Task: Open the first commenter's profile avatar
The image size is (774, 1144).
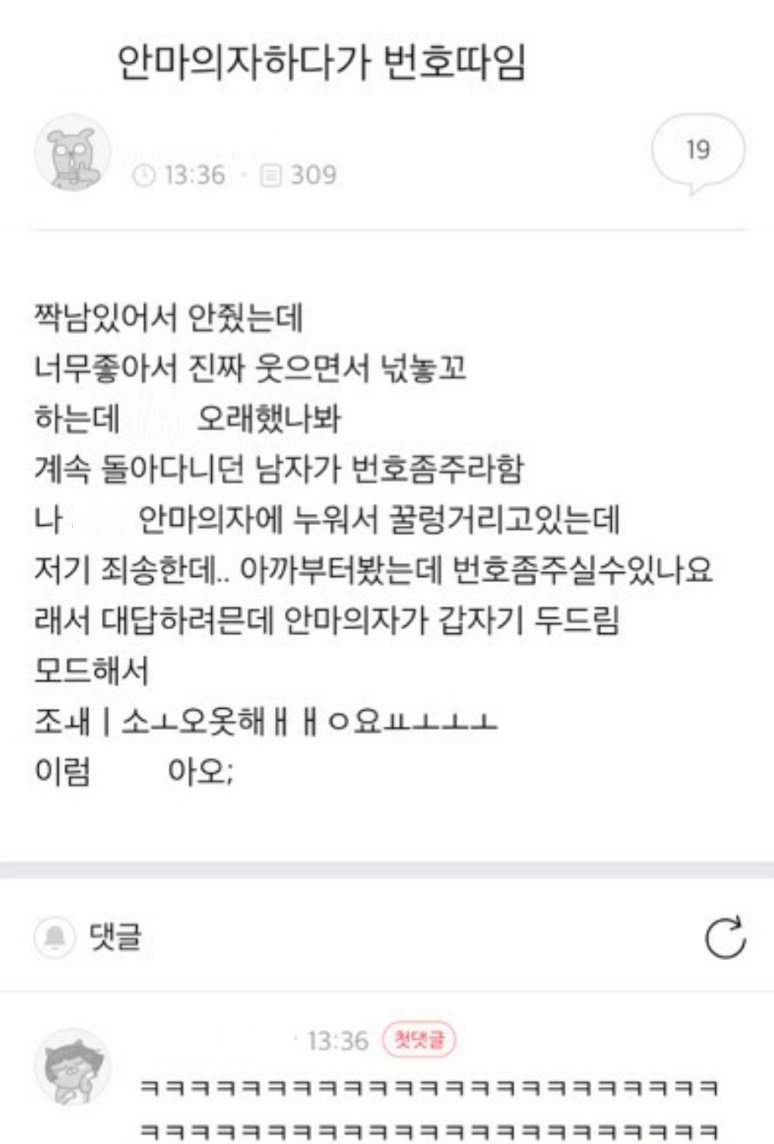Action: 72,1066
